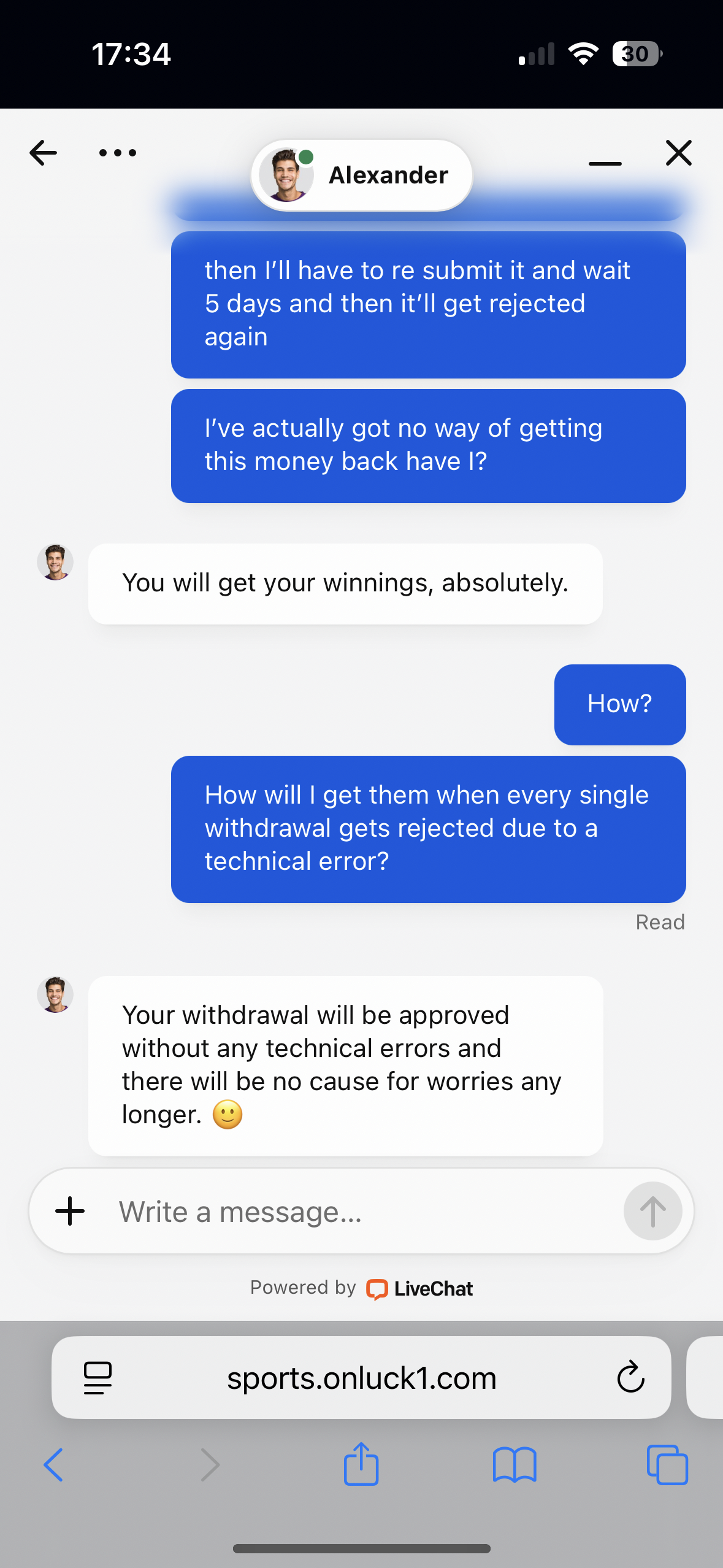Open the three-dot chat options menu
Screen dimensions: 723x1568
click(x=117, y=153)
